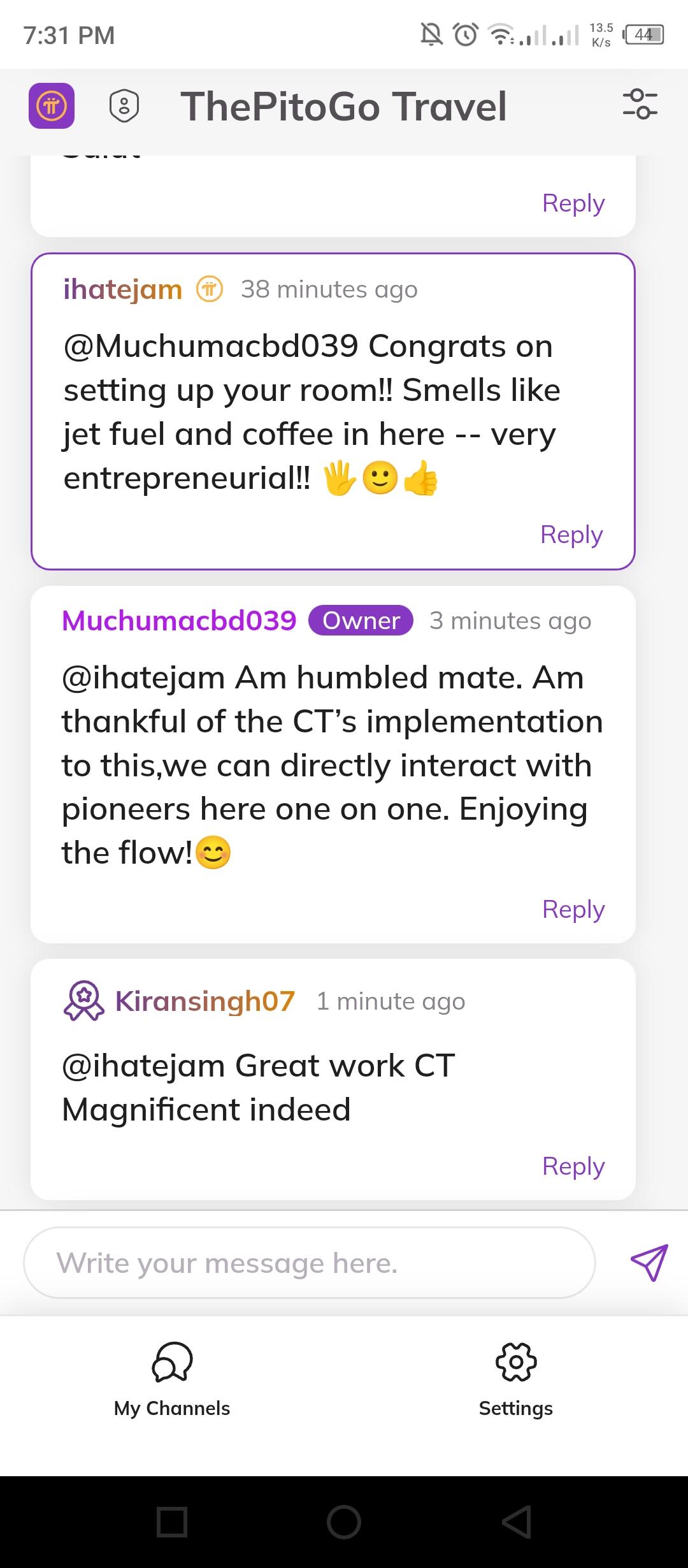Focus the Write your message field
This screenshot has width=688, height=1568.
tap(309, 1263)
